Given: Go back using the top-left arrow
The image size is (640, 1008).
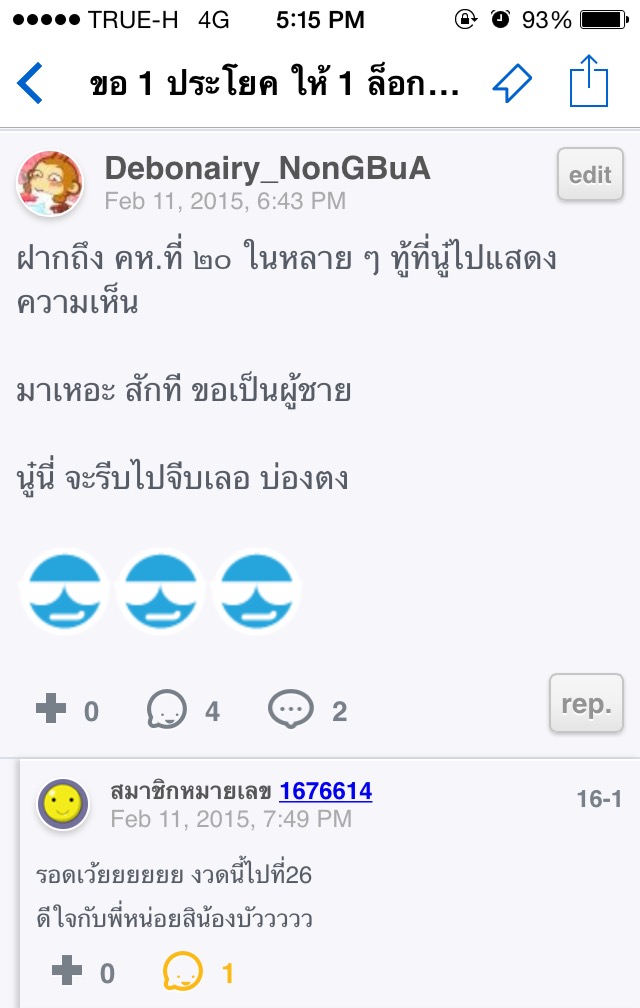Looking at the screenshot, I should [x=31, y=84].
